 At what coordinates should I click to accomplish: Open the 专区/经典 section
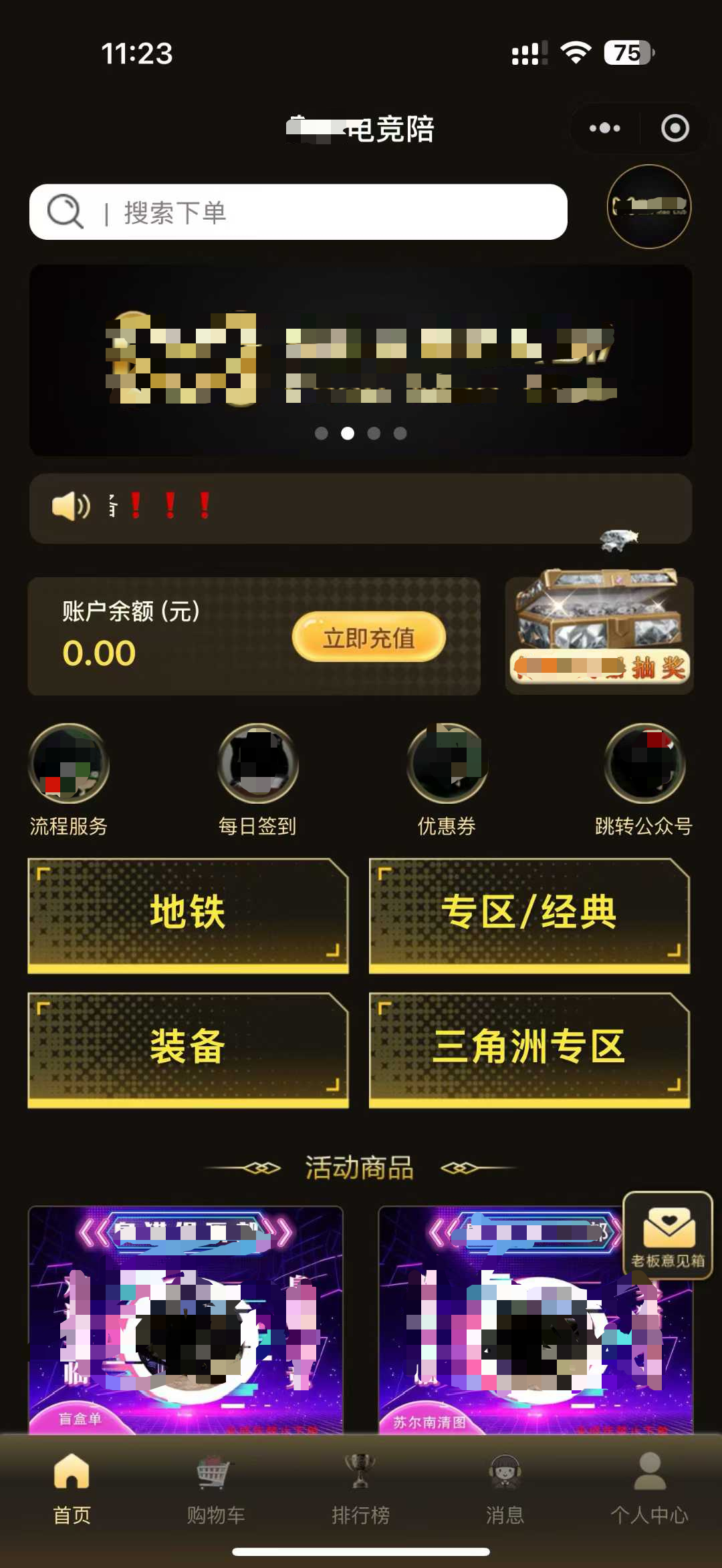point(529,914)
